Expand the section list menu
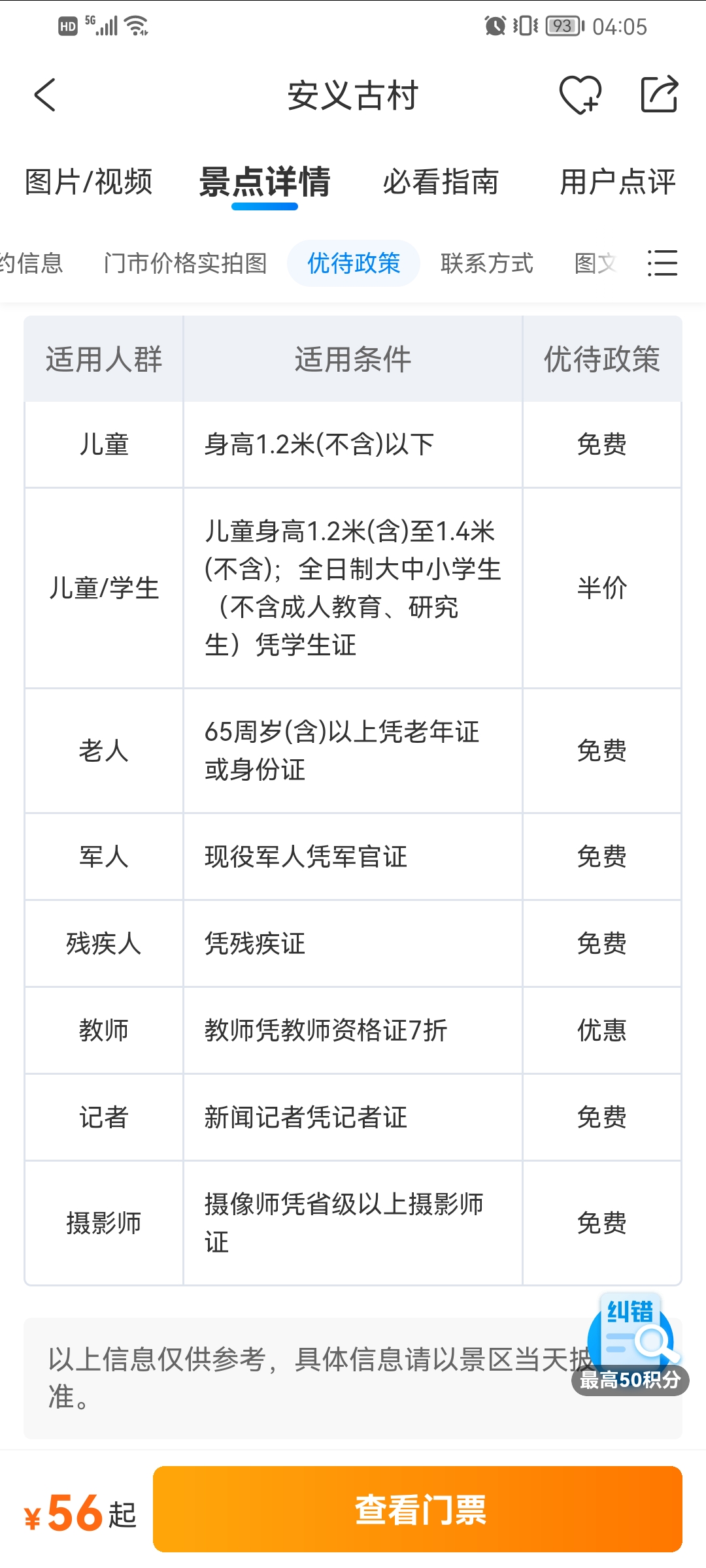This screenshot has width=706, height=1568. tap(662, 263)
